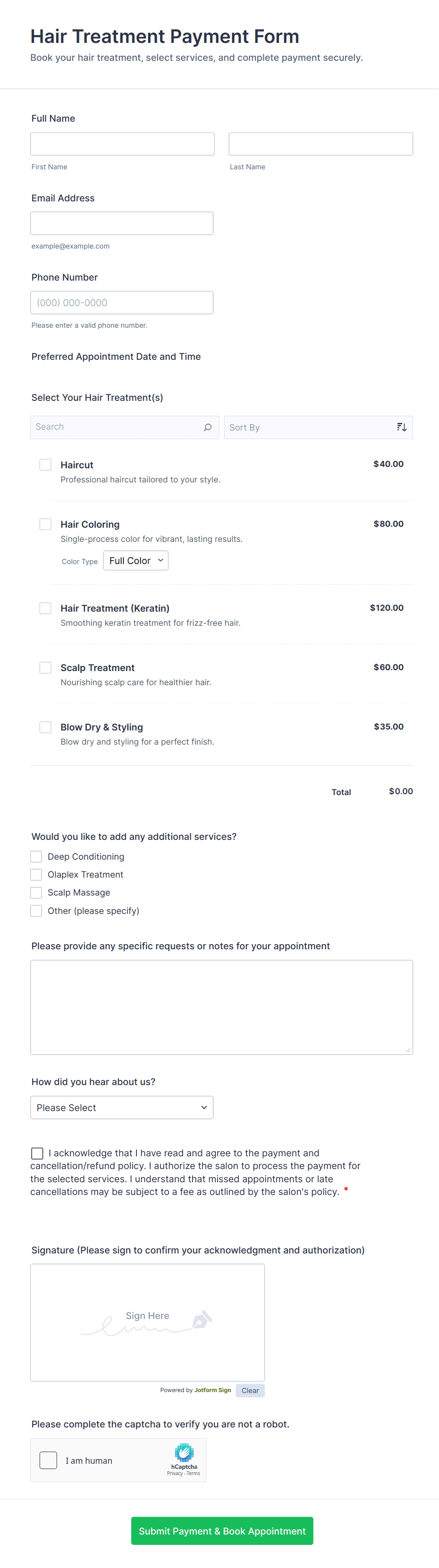
Task: Open the Sort By dropdown
Action: pos(318,427)
